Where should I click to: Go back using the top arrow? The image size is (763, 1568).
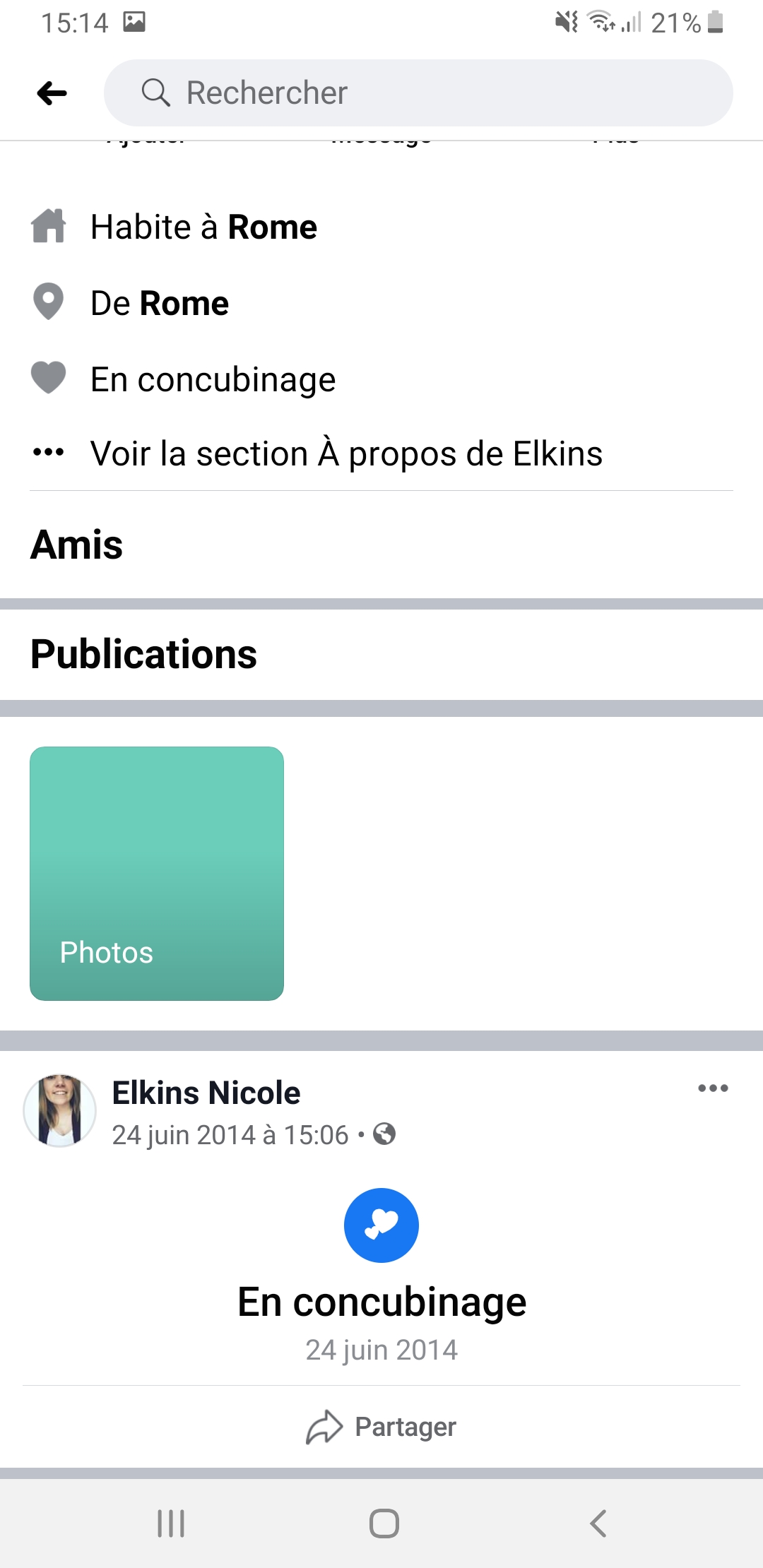tap(52, 93)
